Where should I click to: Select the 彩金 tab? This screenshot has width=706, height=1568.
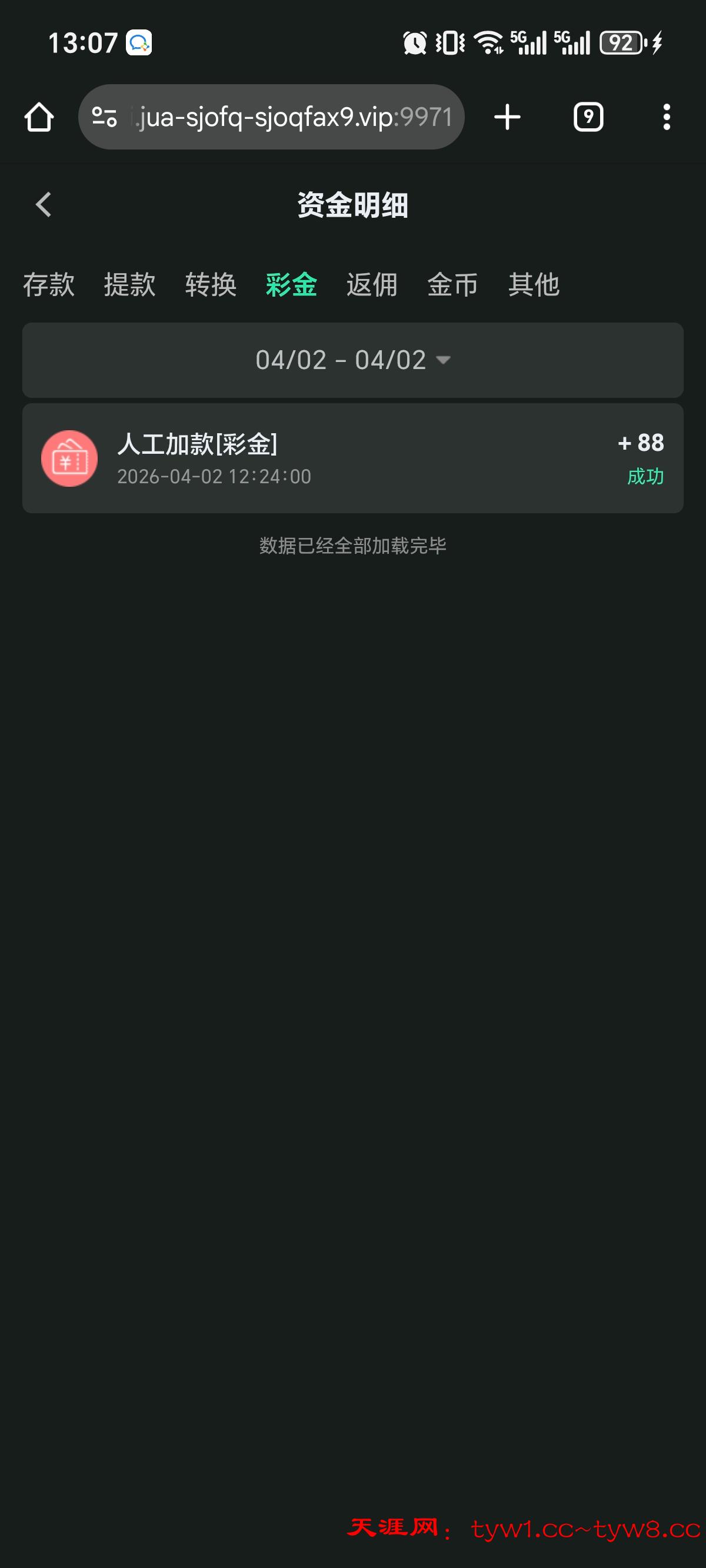click(292, 285)
